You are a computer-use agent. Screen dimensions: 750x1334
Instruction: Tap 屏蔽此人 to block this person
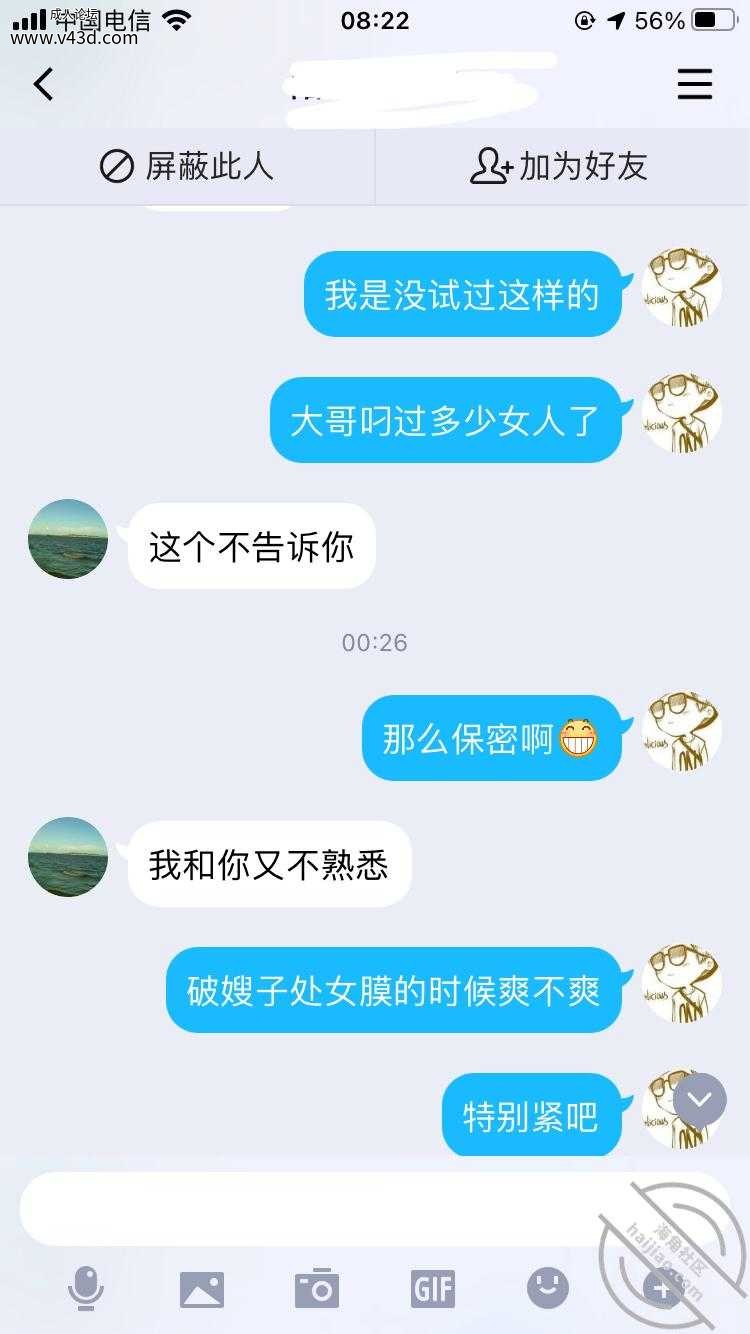coord(187,166)
